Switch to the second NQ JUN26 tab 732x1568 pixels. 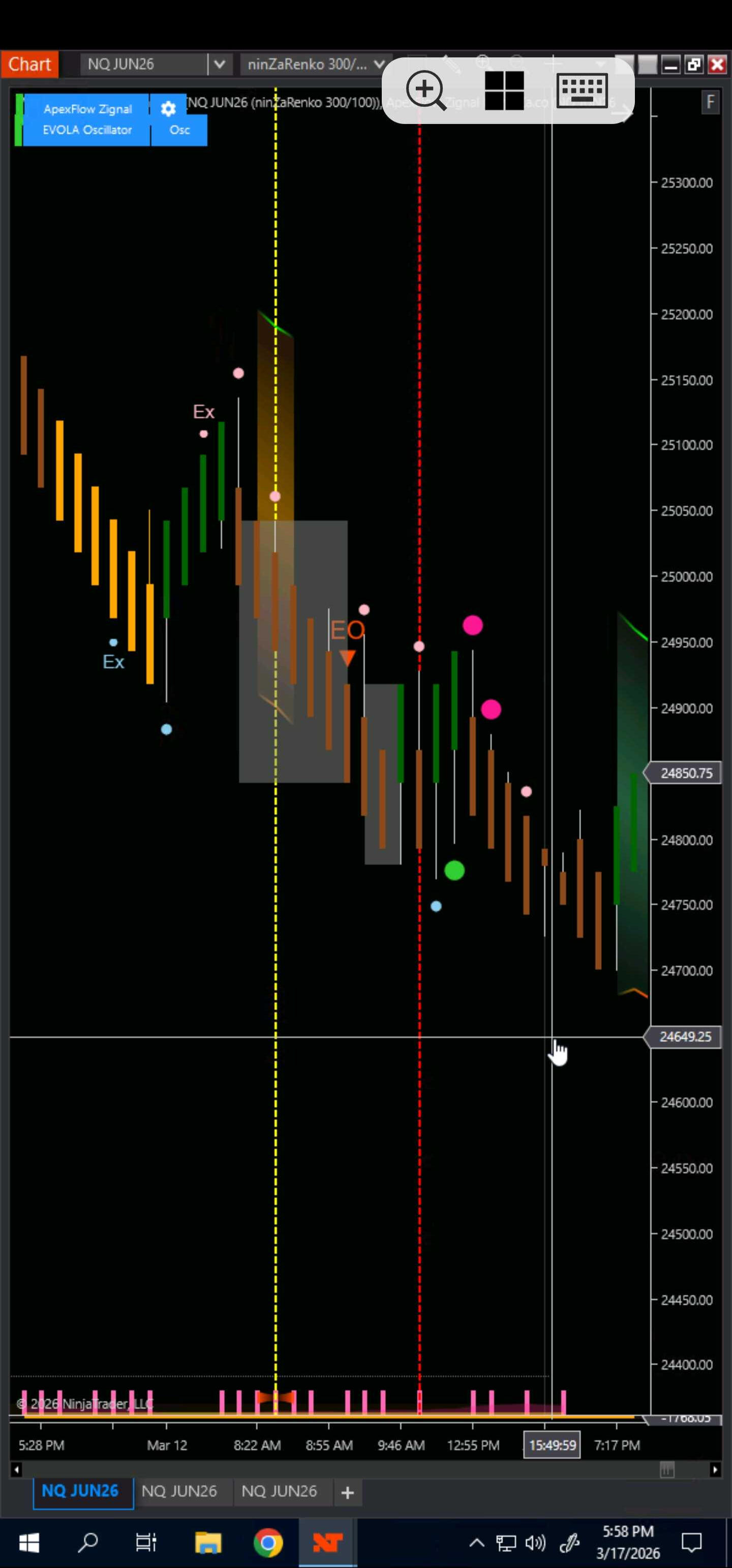click(x=179, y=1491)
